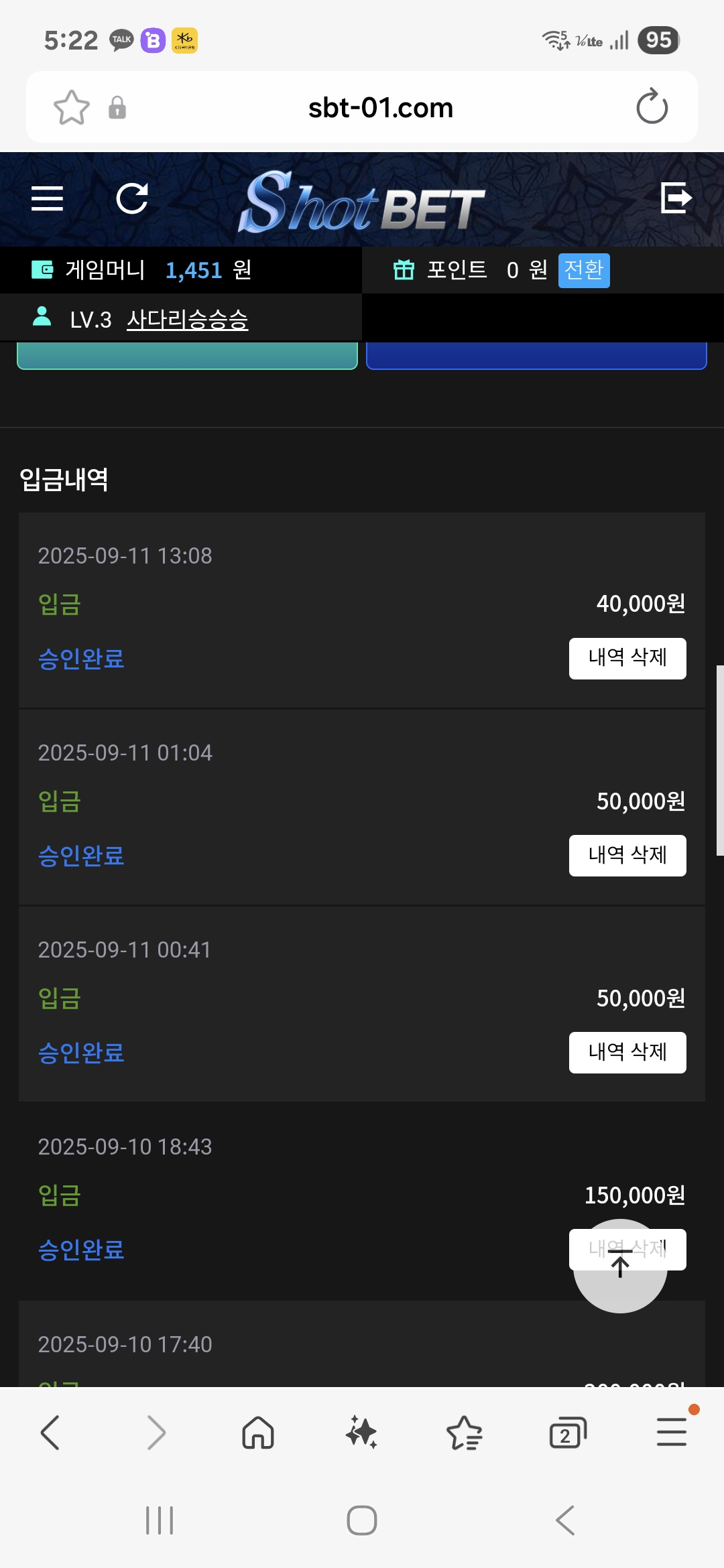
Task: Open the 사다리승승승 profile link
Action: pos(187,320)
